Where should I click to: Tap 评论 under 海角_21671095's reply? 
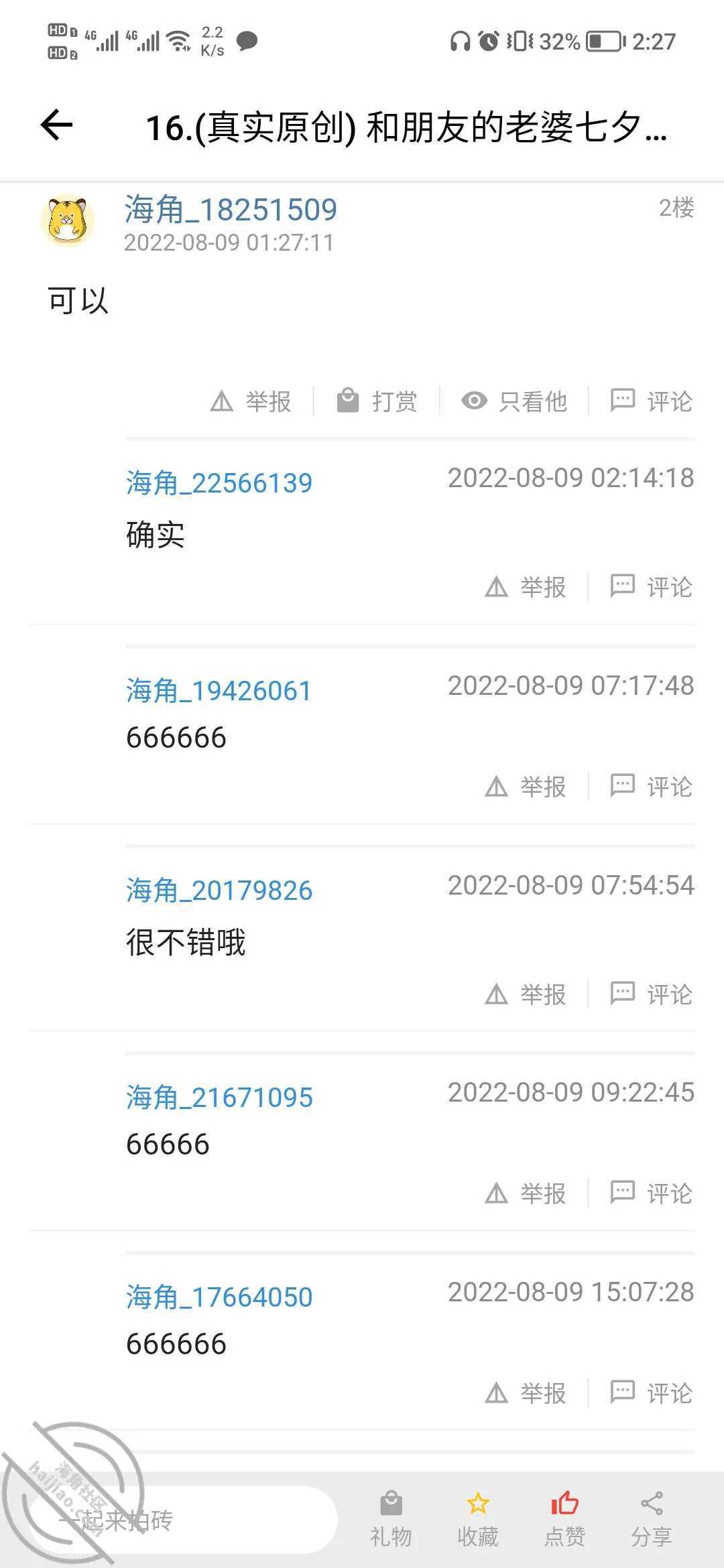tap(652, 1193)
